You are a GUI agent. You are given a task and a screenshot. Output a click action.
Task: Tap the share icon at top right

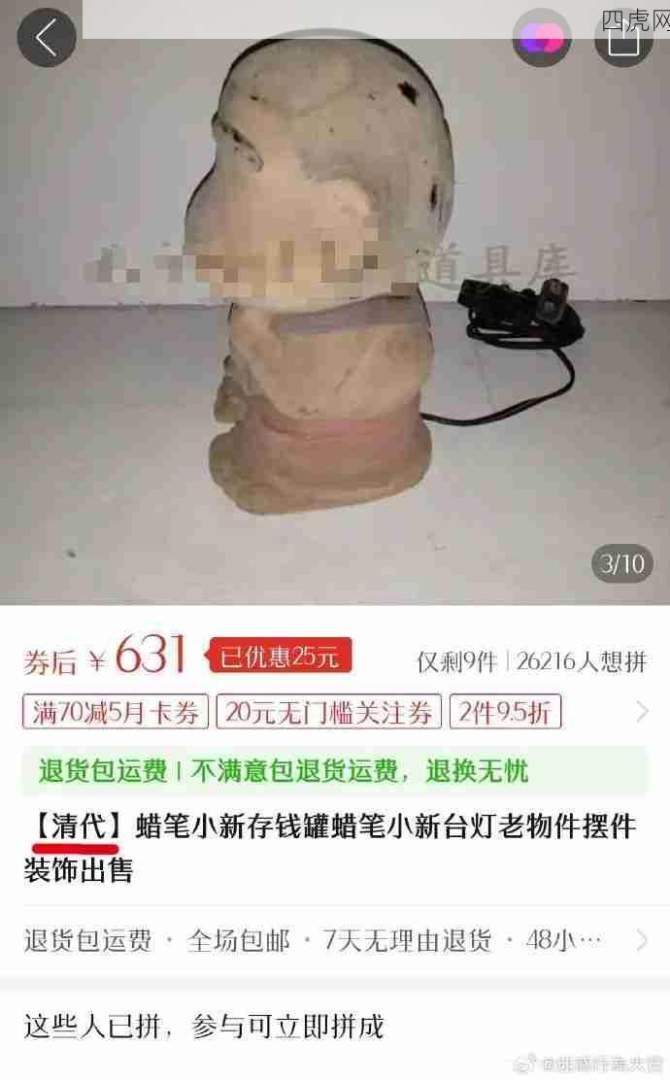point(623,40)
